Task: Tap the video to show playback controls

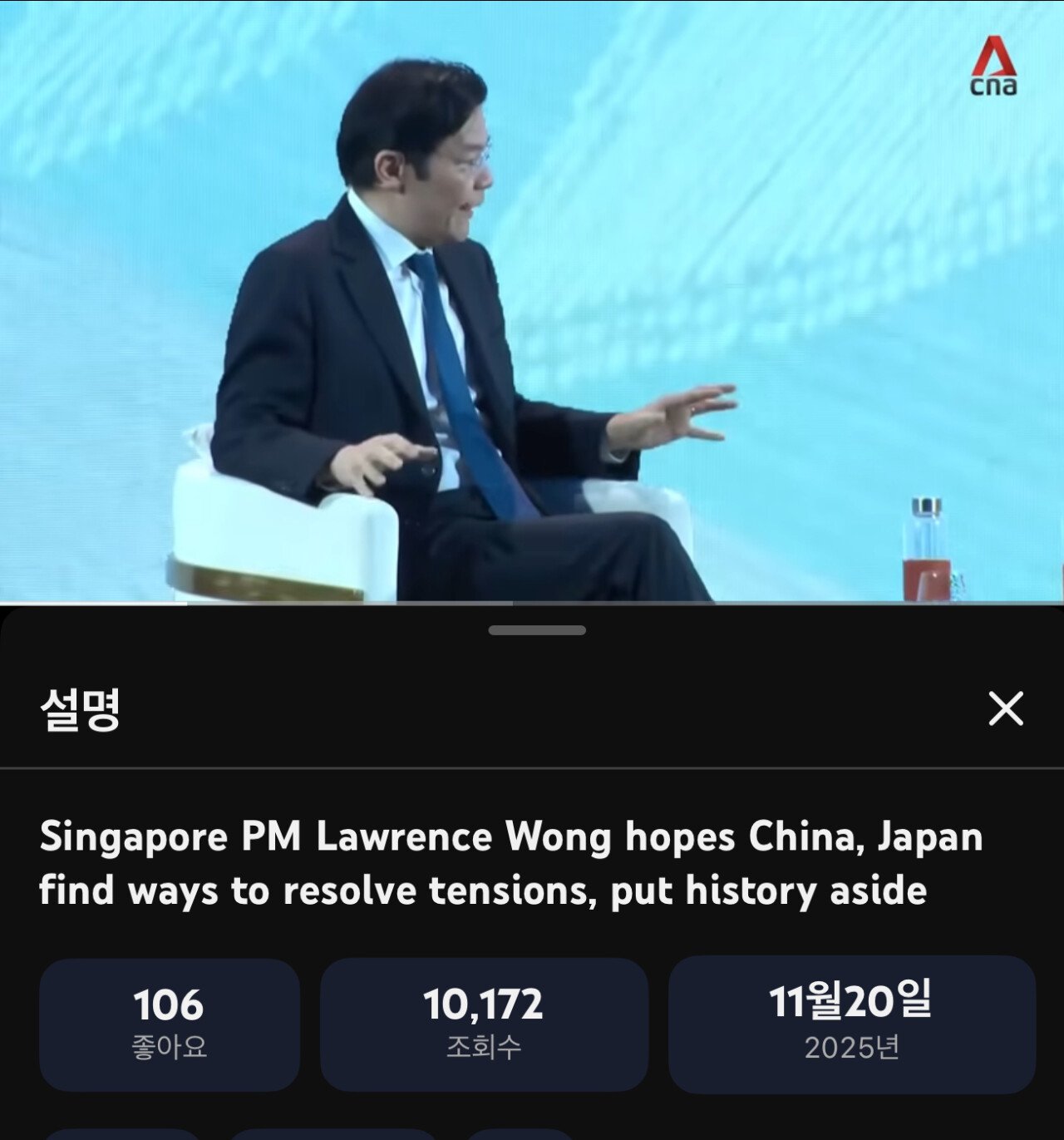Action: 532,299
